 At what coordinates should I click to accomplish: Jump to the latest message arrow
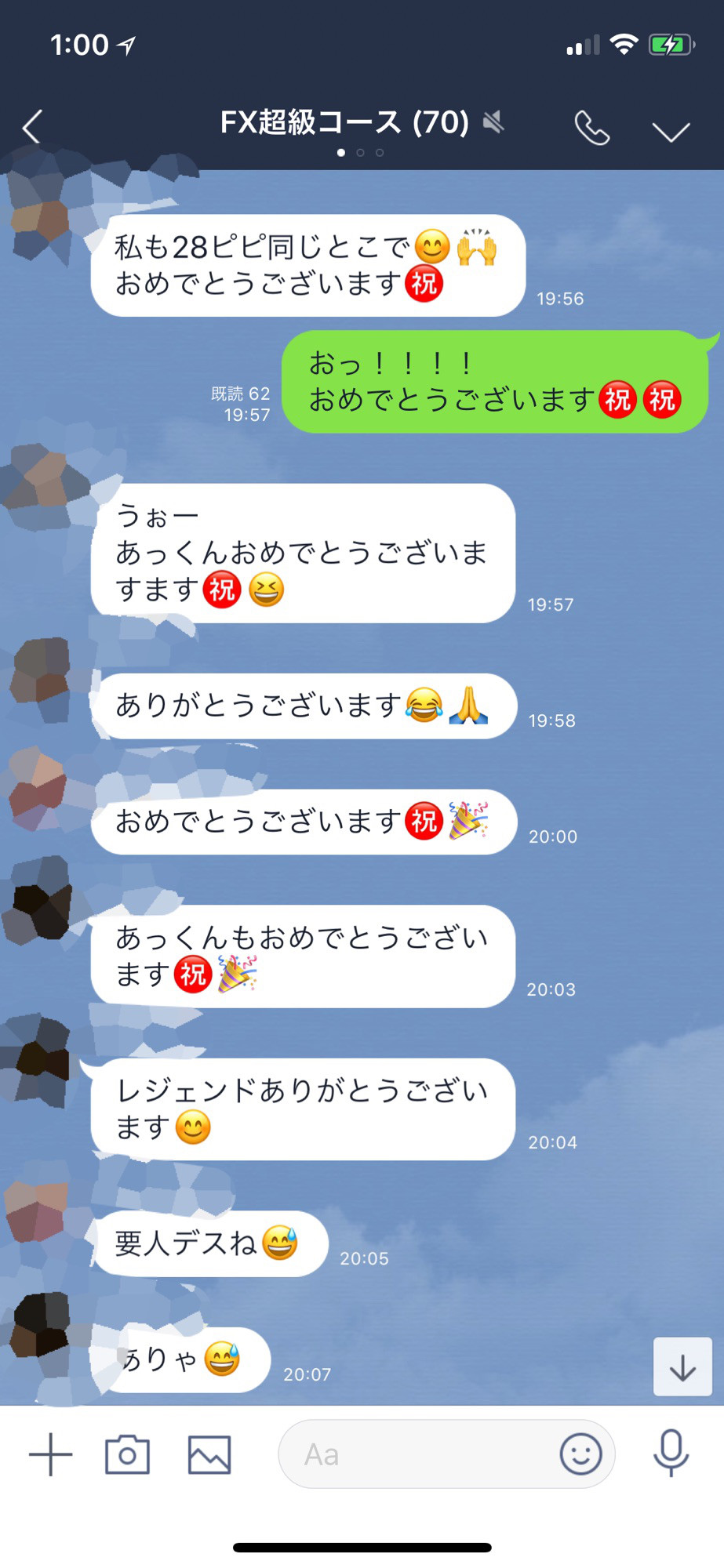[x=682, y=1367]
